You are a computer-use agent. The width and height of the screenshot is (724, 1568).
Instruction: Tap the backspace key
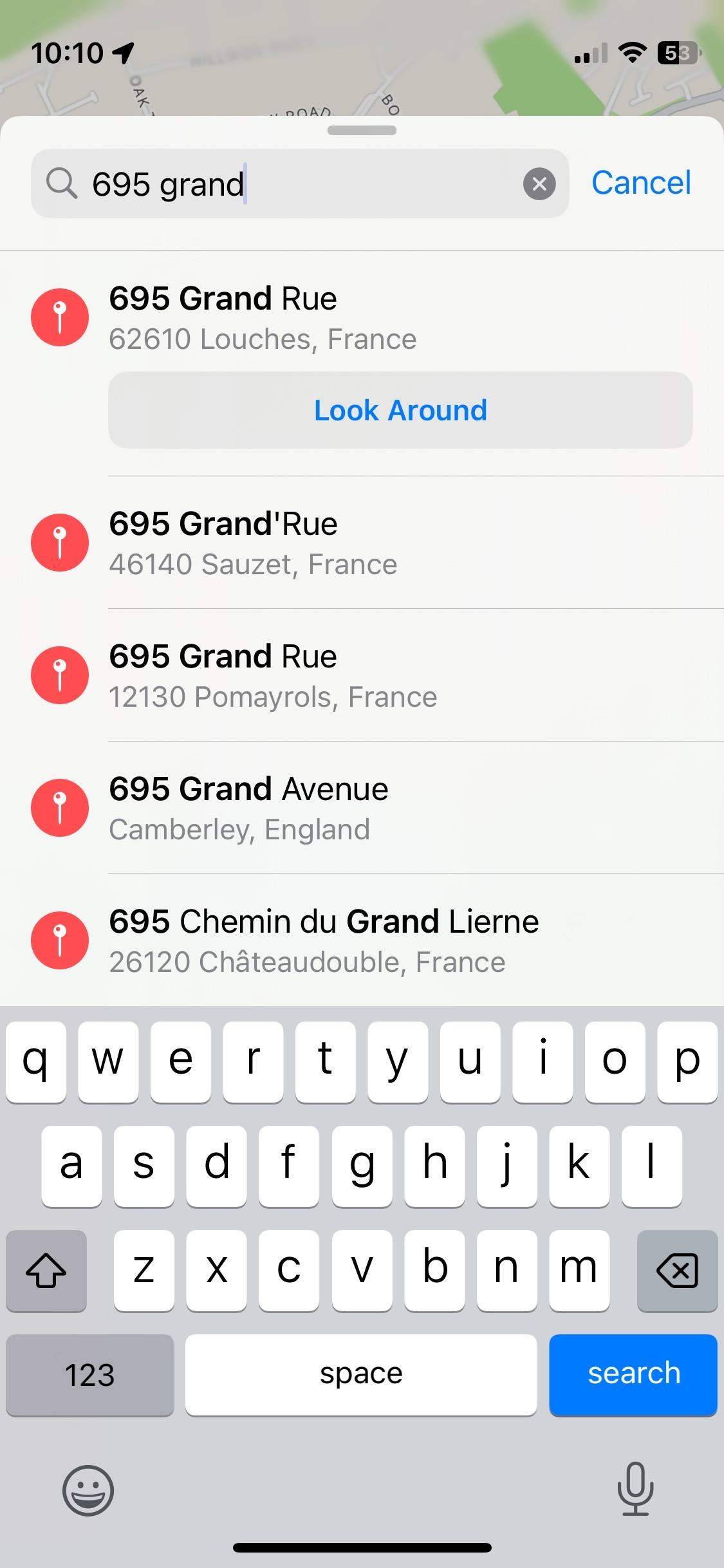[x=677, y=1270]
